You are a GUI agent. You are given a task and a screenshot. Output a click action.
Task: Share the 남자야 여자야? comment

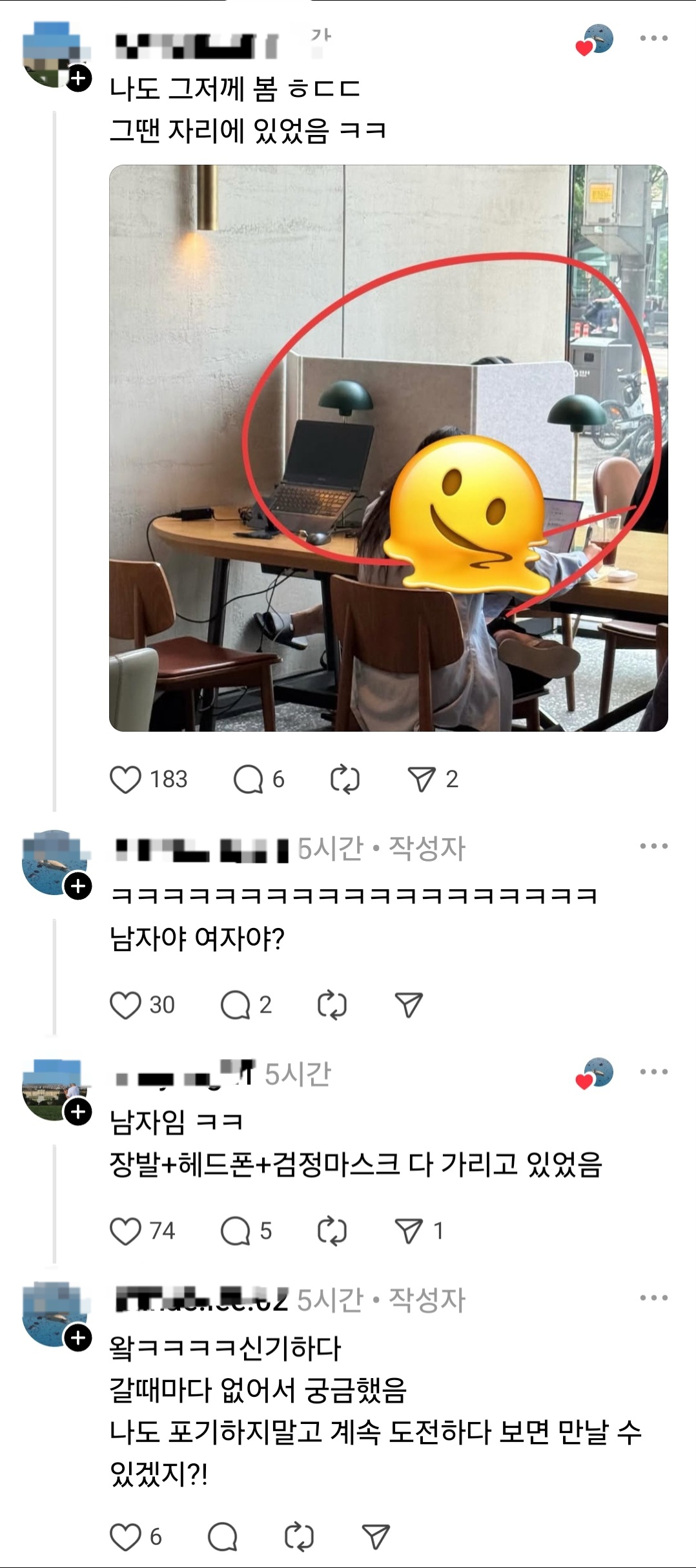coord(409,1006)
